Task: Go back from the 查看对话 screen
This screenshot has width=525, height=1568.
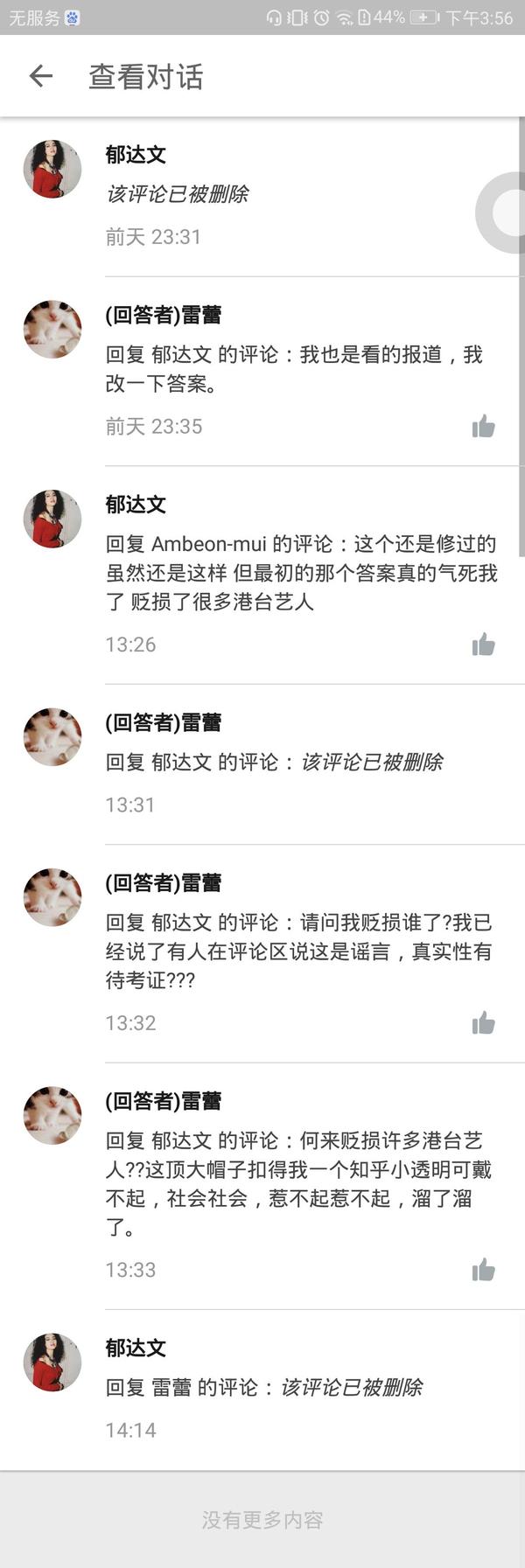Action: pos(41,76)
